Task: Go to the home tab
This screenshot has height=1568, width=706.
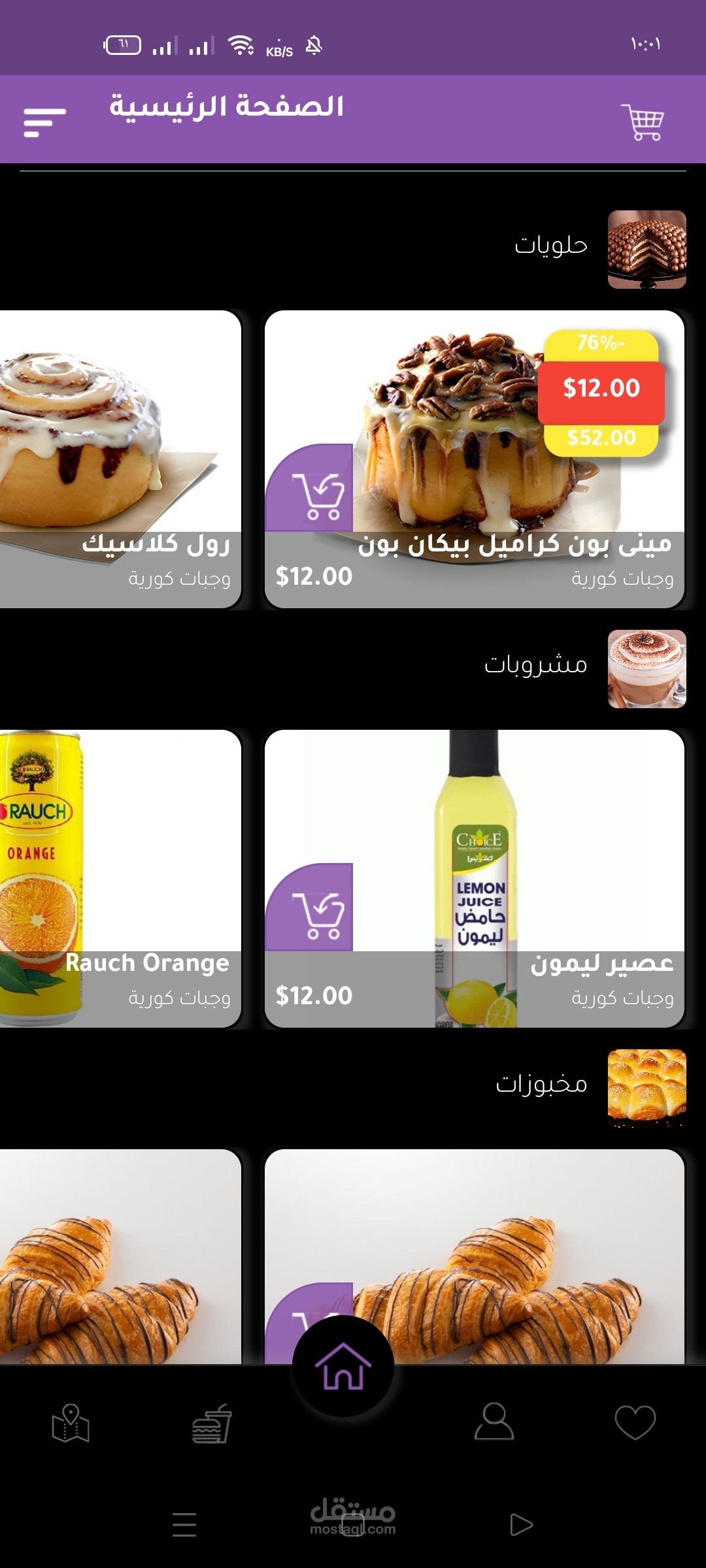Action: point(343,1365)
